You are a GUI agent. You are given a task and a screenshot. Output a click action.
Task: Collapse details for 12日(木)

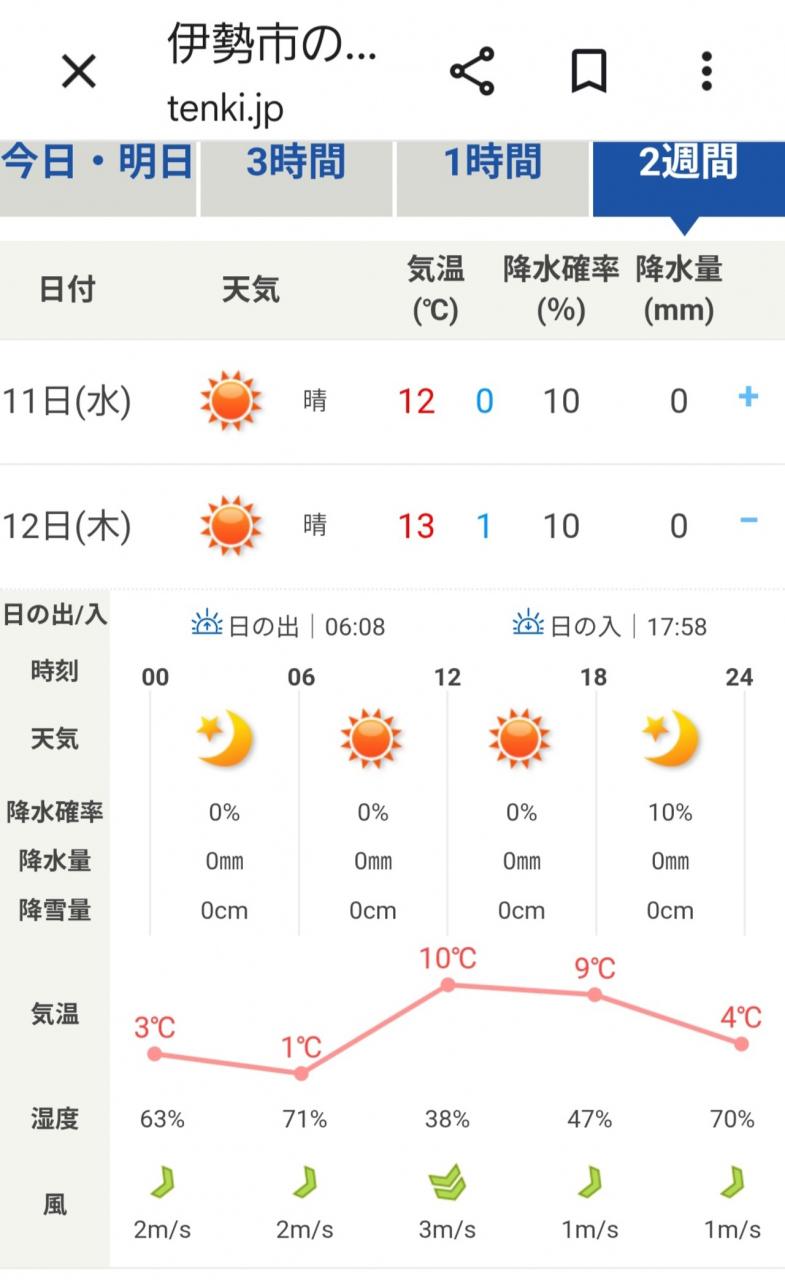747,522
